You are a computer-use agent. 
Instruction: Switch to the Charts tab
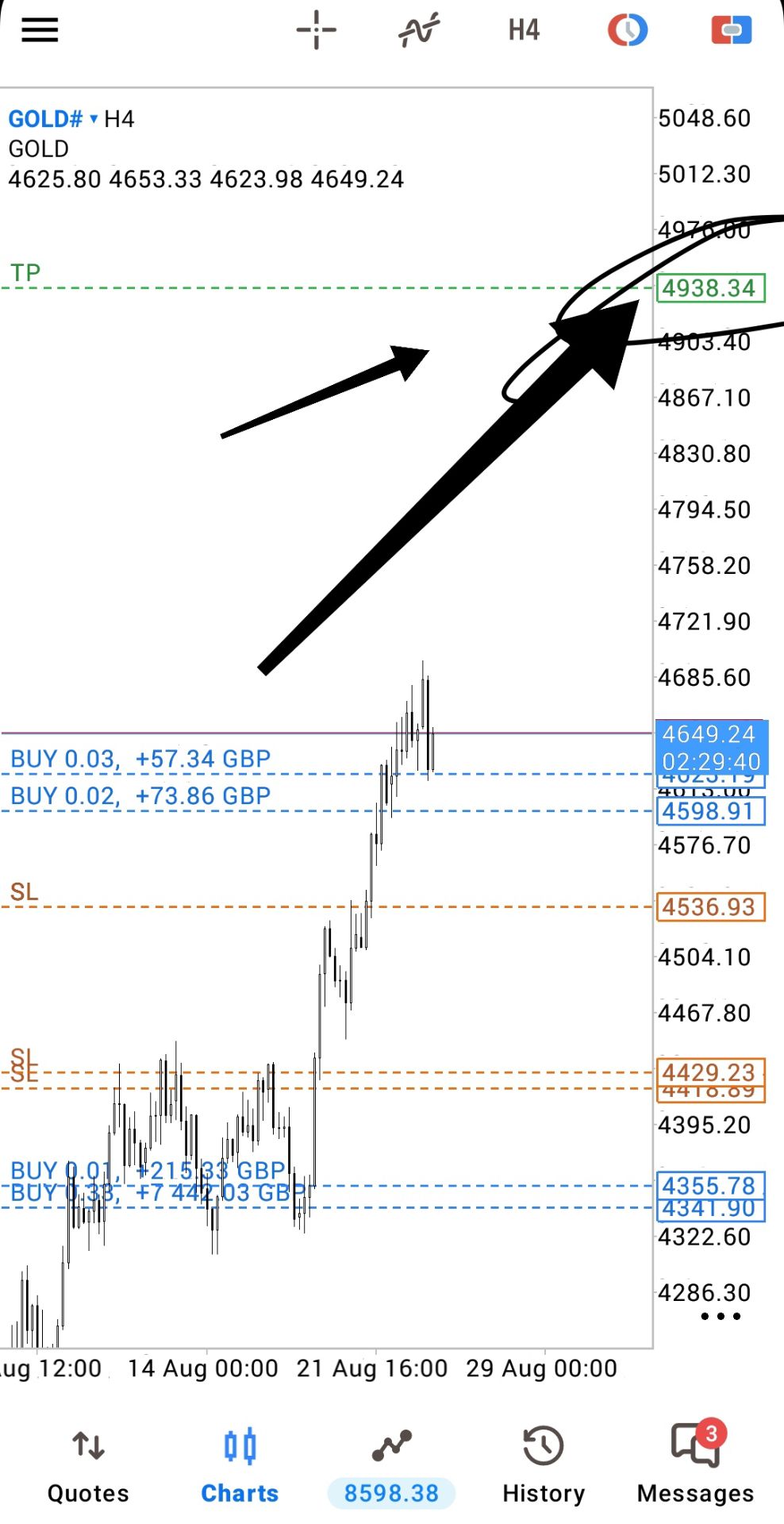click(x=240, y=1467)
